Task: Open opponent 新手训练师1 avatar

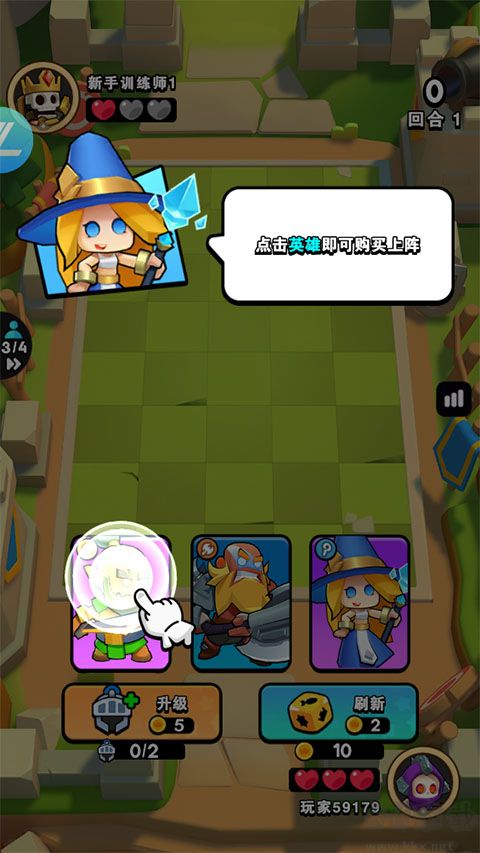Action: (x=43, y=97)
